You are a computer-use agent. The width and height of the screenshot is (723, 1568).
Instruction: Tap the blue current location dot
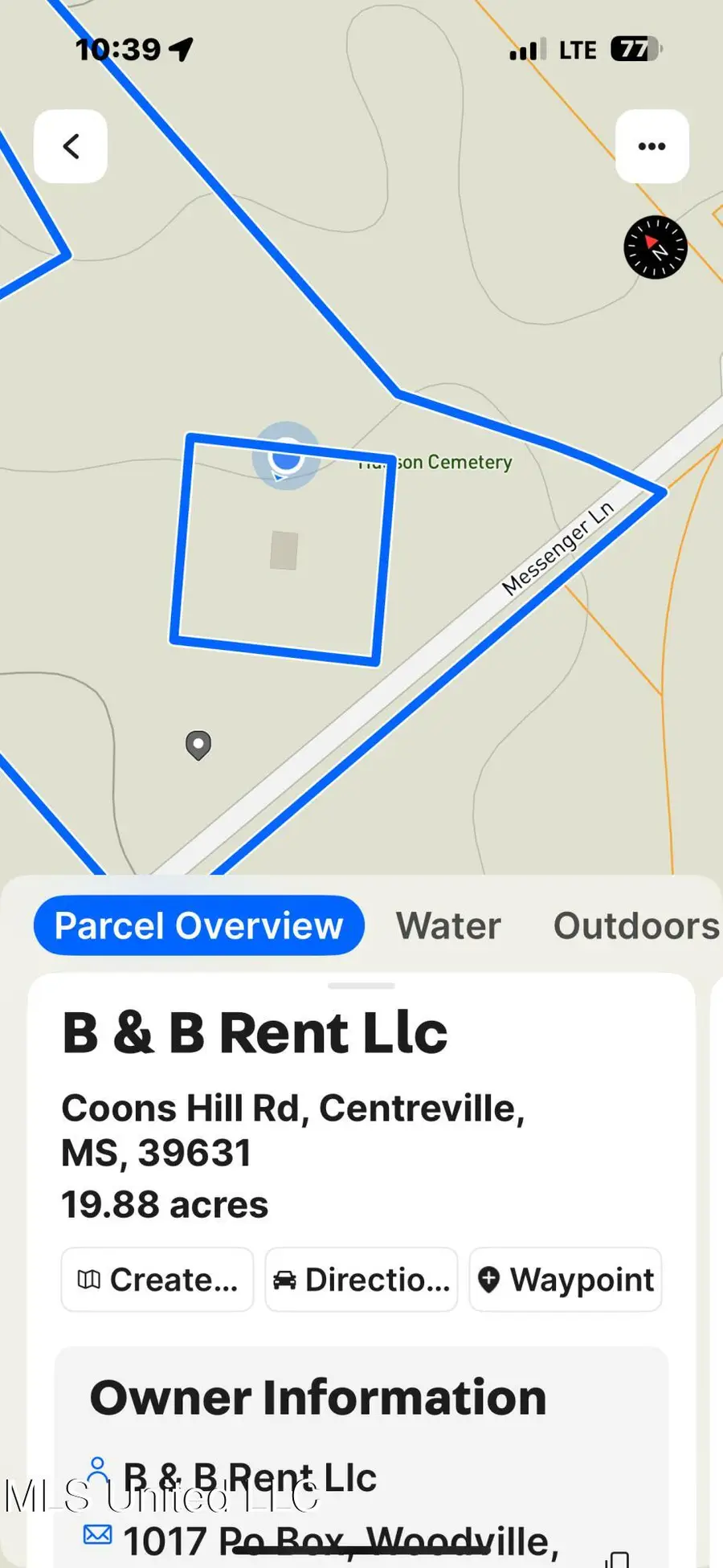pyautogui.click(x=287, y=458)
